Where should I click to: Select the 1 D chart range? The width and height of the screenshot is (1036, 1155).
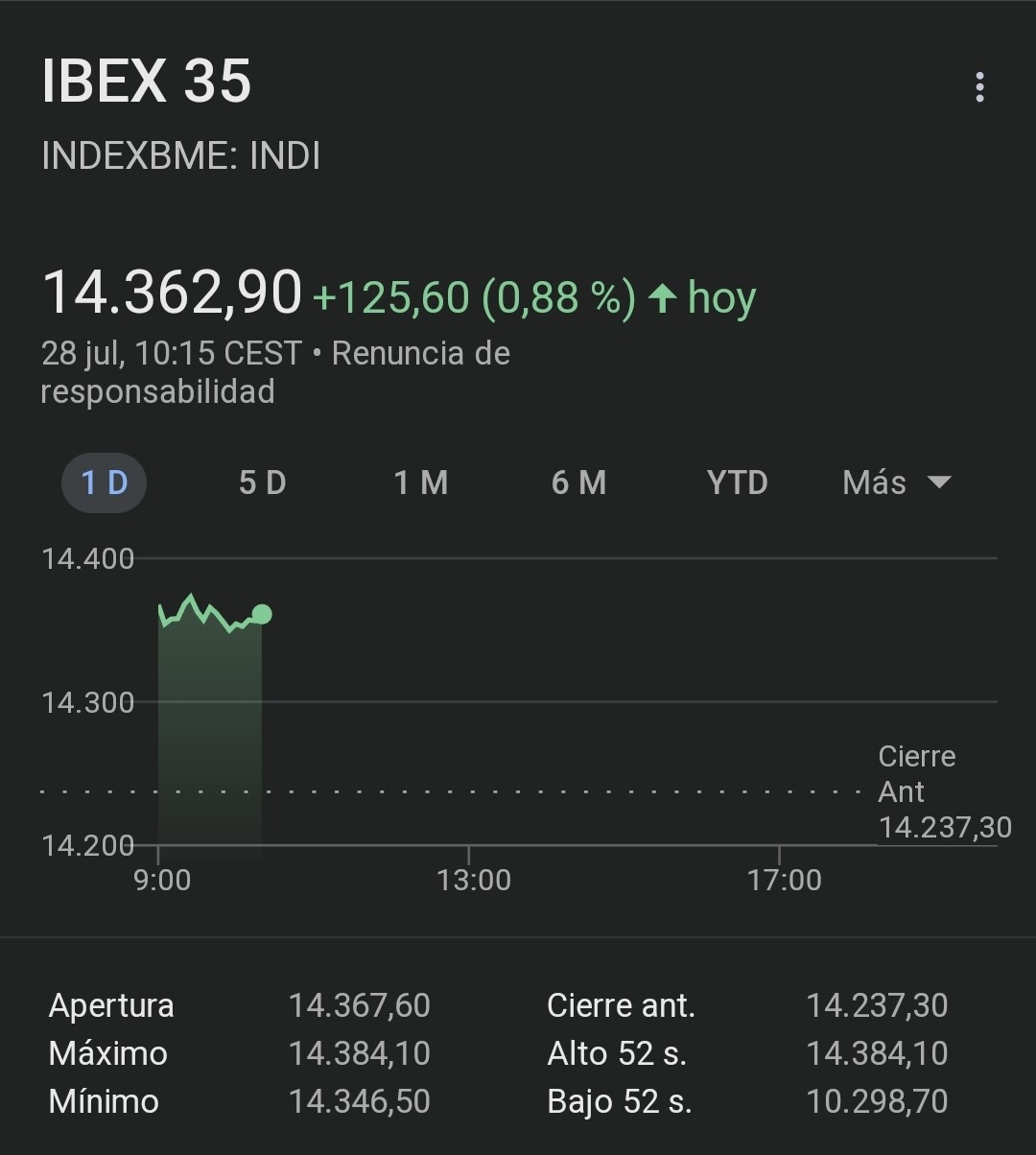(104, 482)
